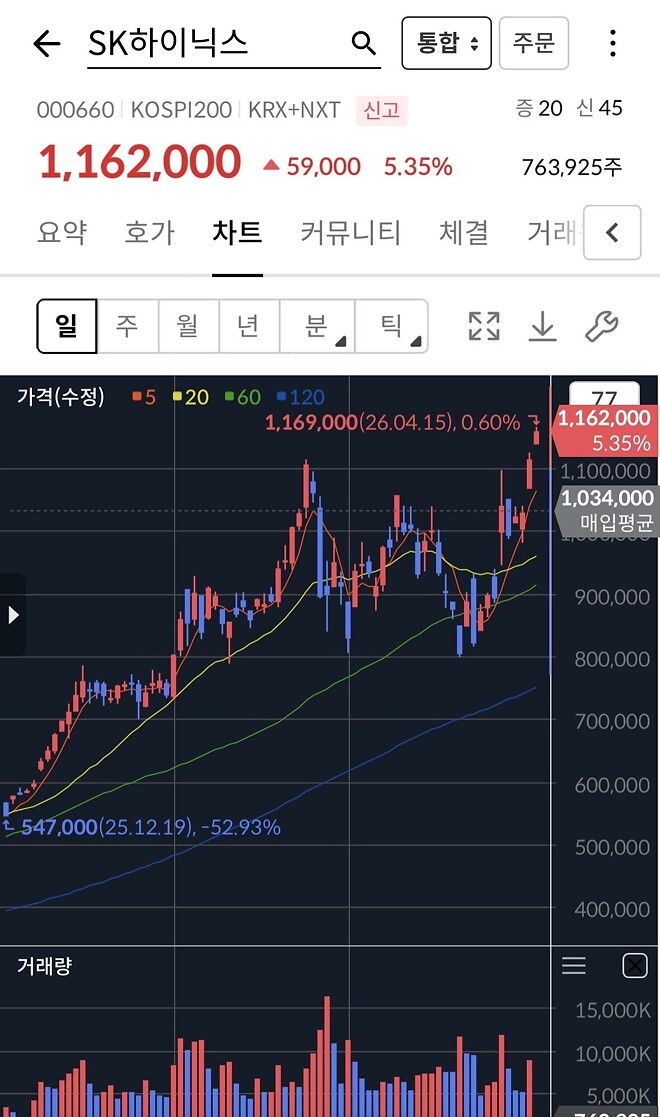Screen dimensions: 660x1117
Task: Expand the chart to fullscreen
Action: (x=484, y=326)
